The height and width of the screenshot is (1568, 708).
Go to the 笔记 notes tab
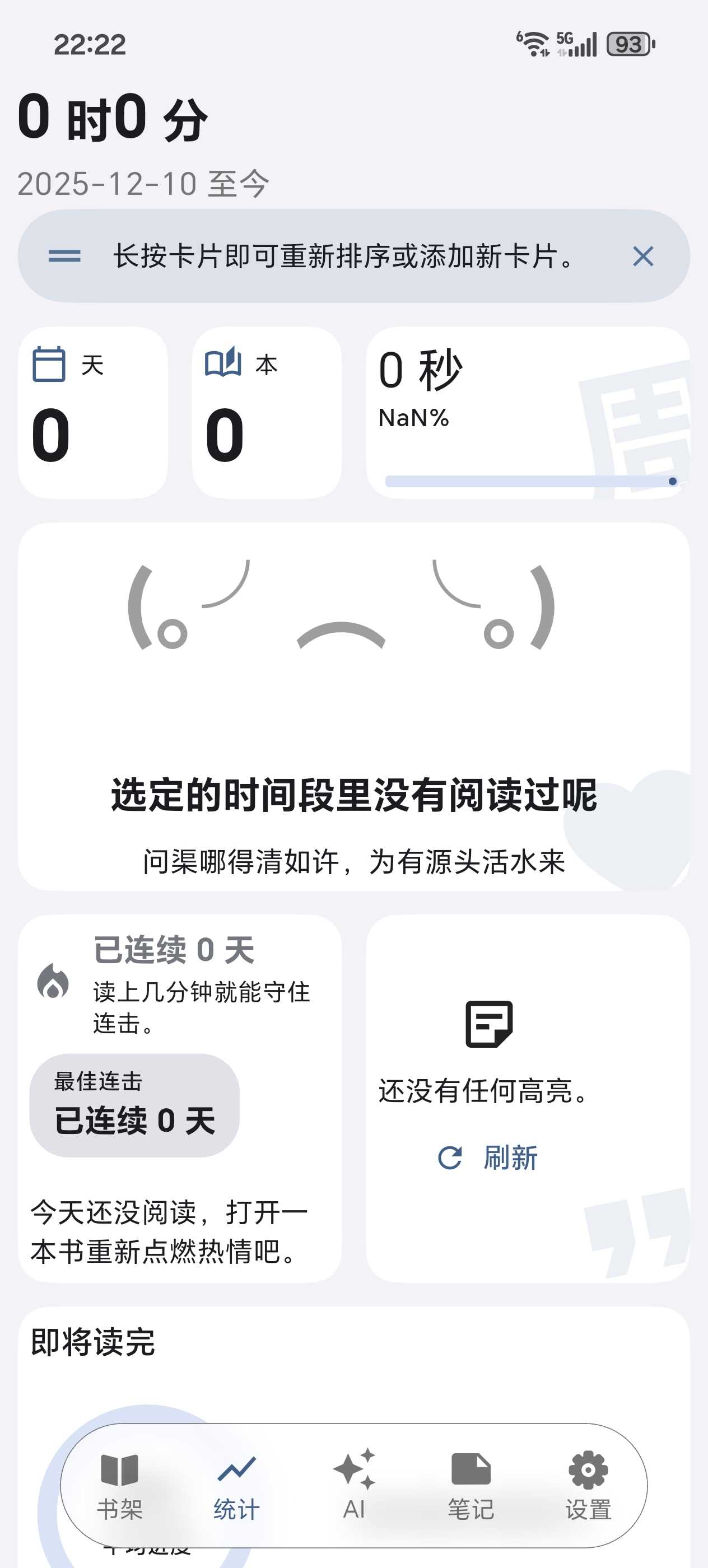[x=471, y=1485]
